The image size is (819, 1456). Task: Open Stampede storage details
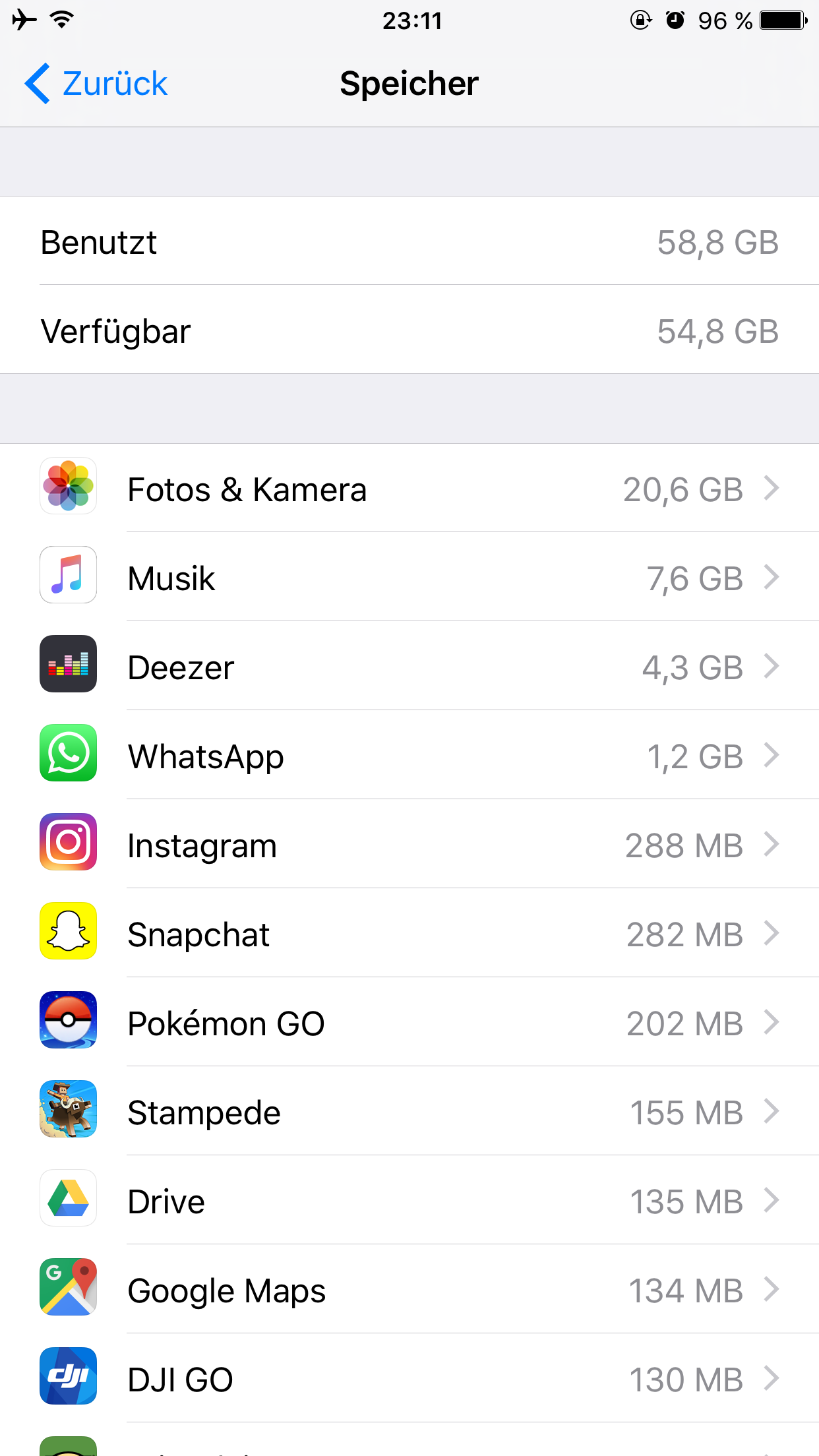(x=409, y=1111)
